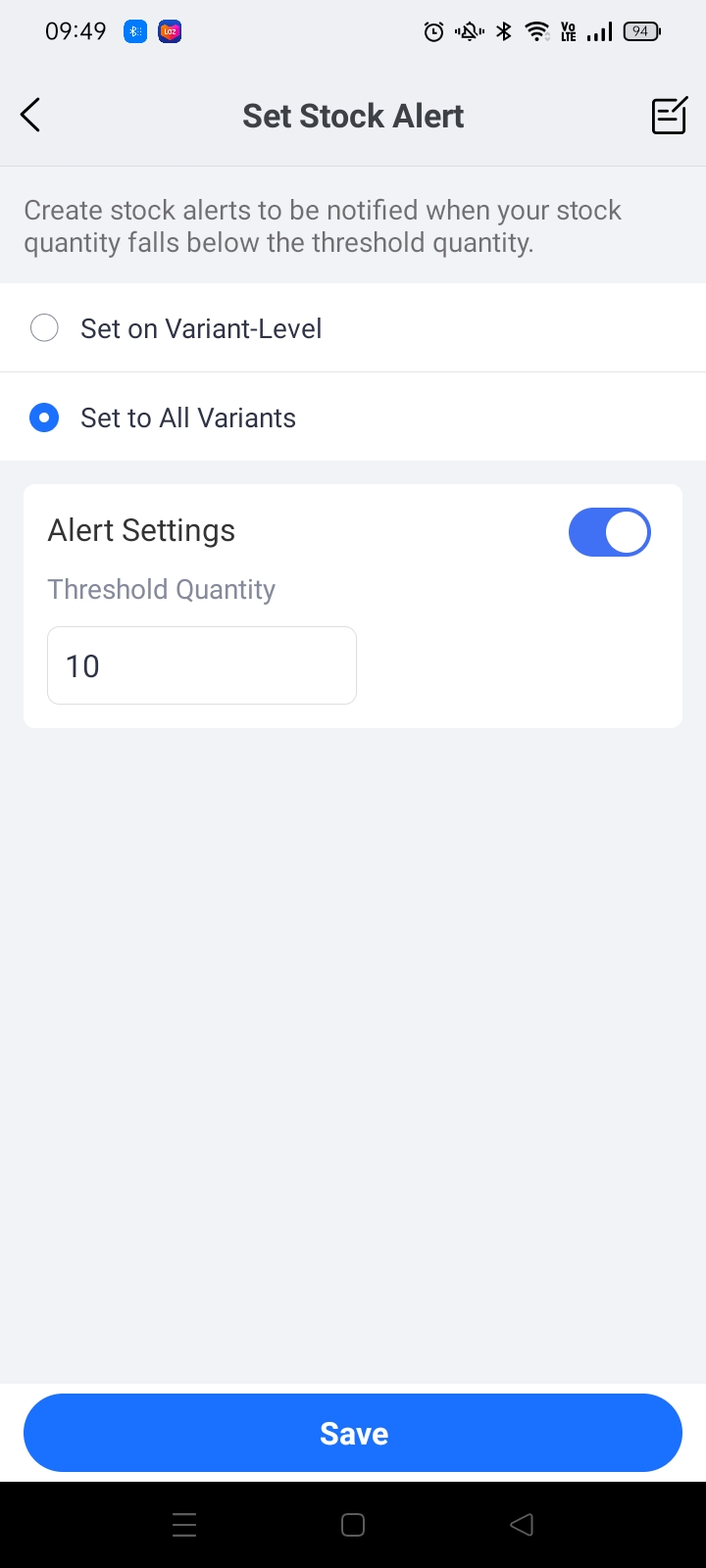Disable the Alert Settings switch

[610, 531]
